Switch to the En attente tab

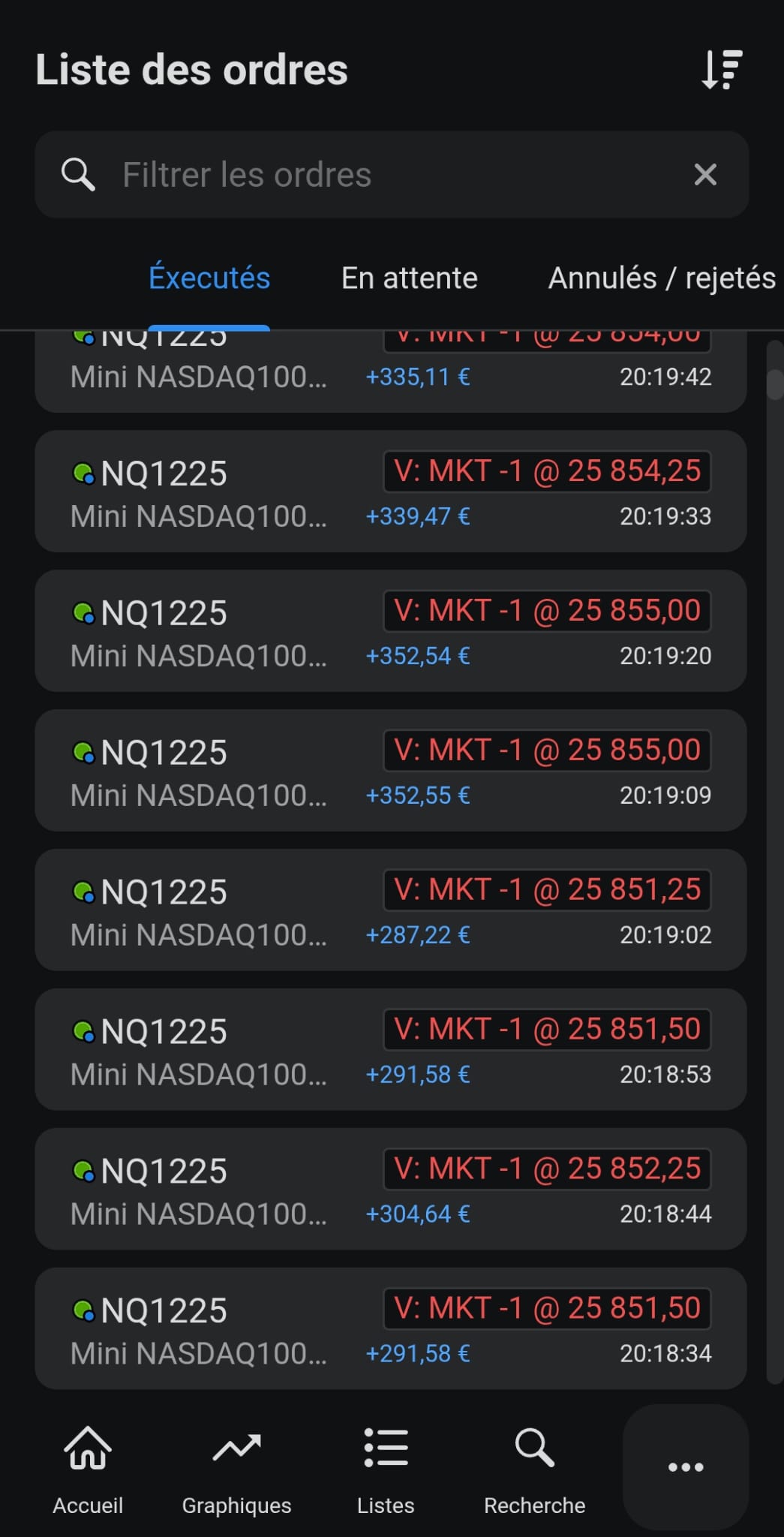[x=409, y=278]
